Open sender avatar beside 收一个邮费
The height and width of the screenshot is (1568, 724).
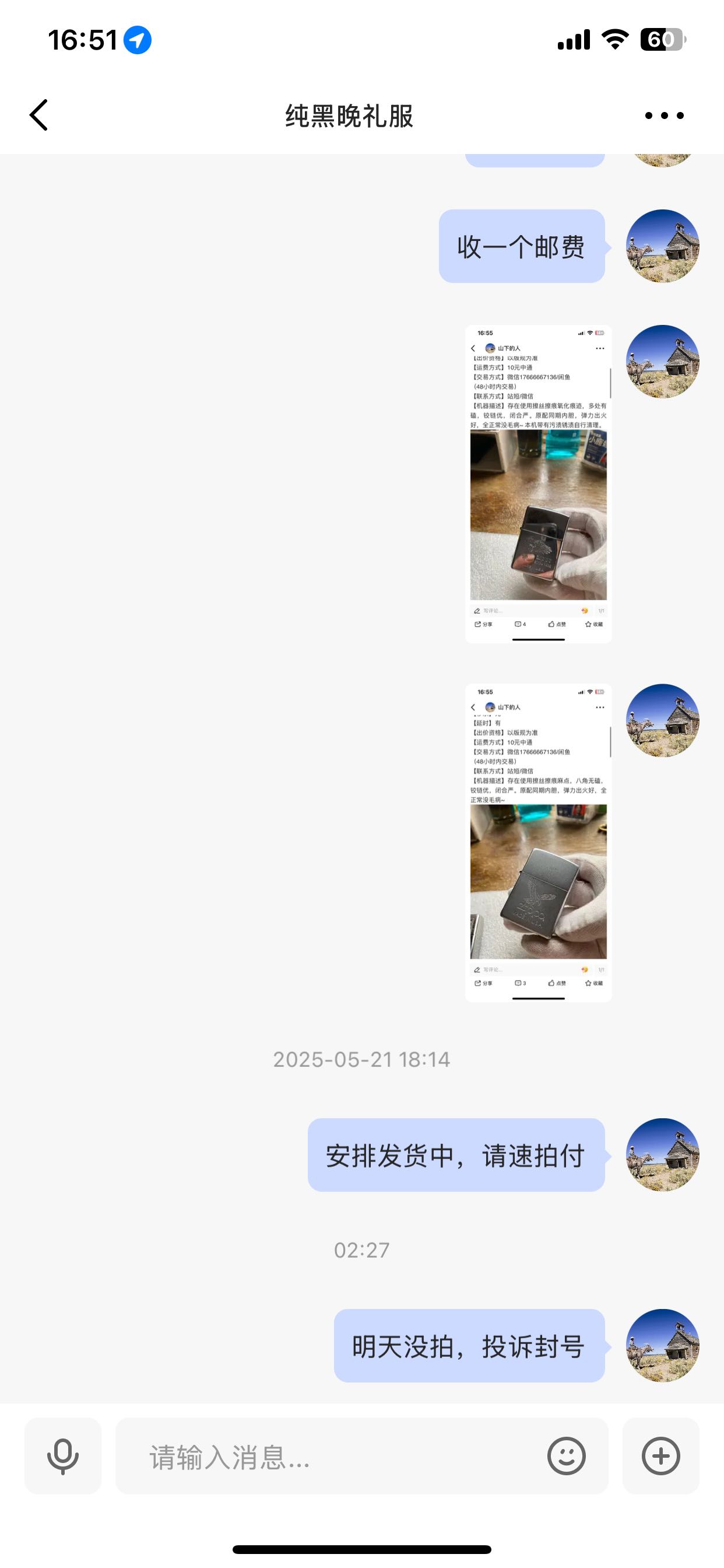[x=663, y=246]
